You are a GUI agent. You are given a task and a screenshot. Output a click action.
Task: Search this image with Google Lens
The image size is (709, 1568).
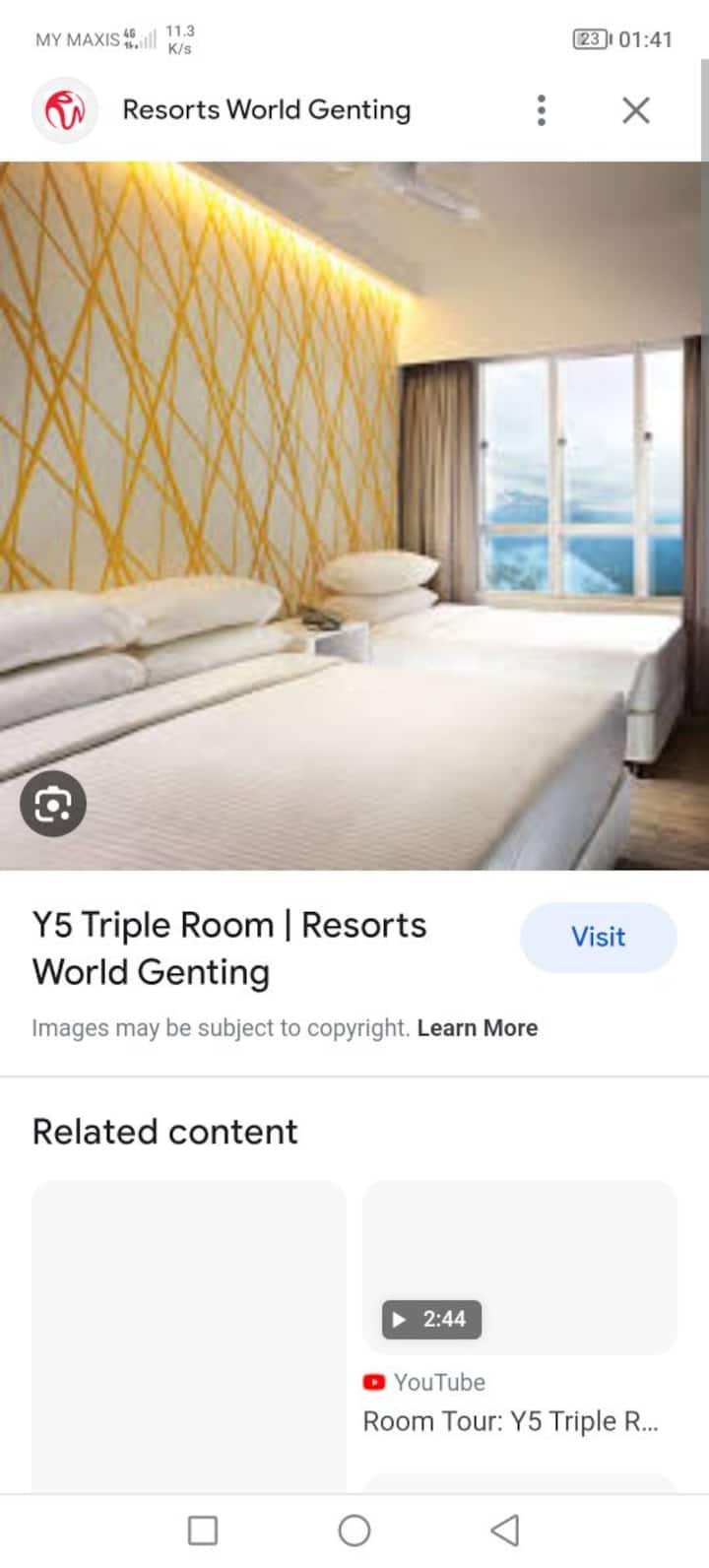(53, 805)
